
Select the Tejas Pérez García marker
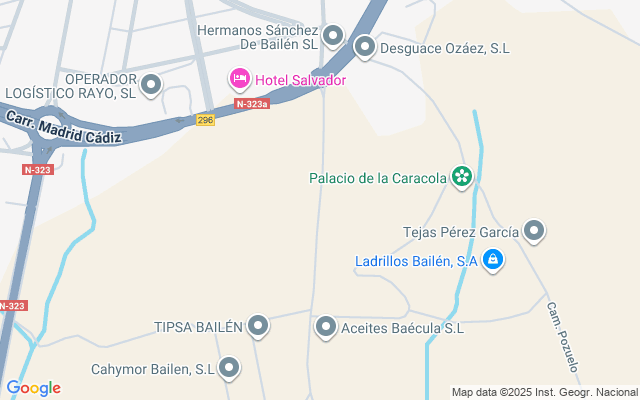click(534, 232)
